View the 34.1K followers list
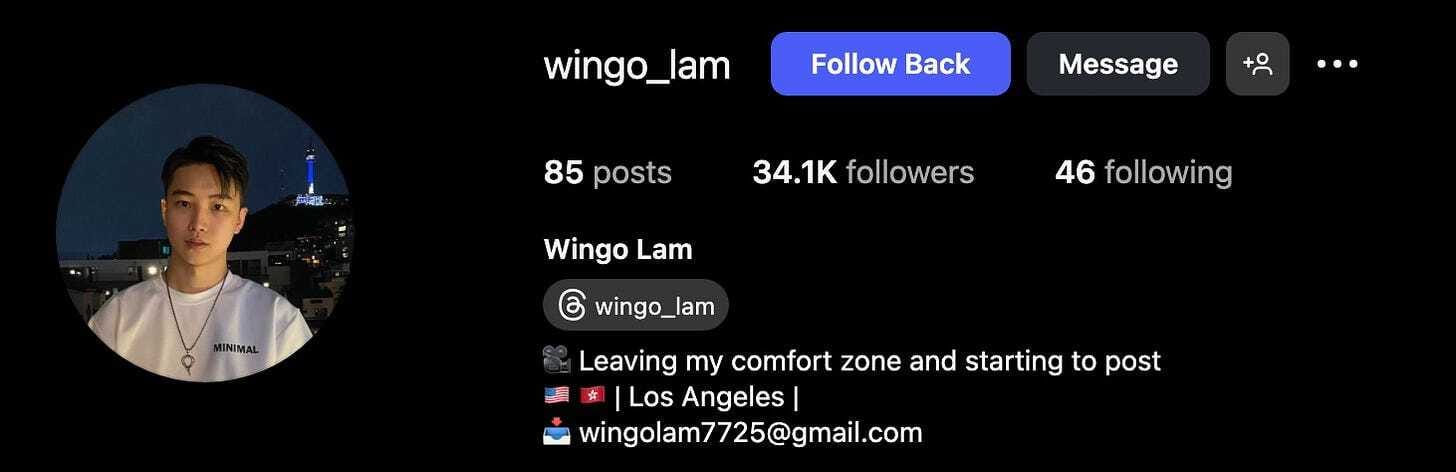The image size is (1456, 472). [x=863, y=172]
